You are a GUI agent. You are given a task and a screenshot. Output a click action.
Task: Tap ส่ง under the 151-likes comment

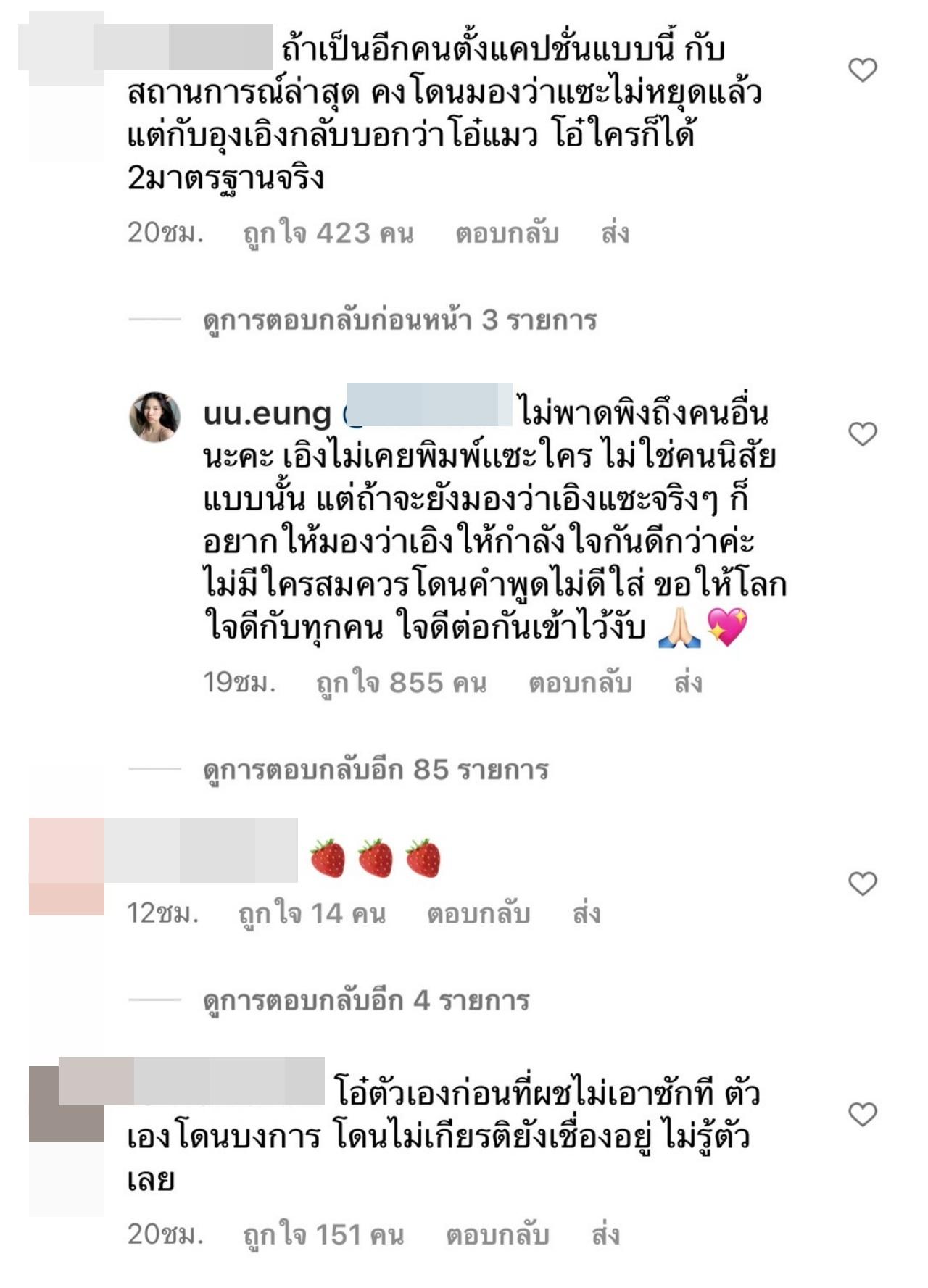pos(605,1234)
